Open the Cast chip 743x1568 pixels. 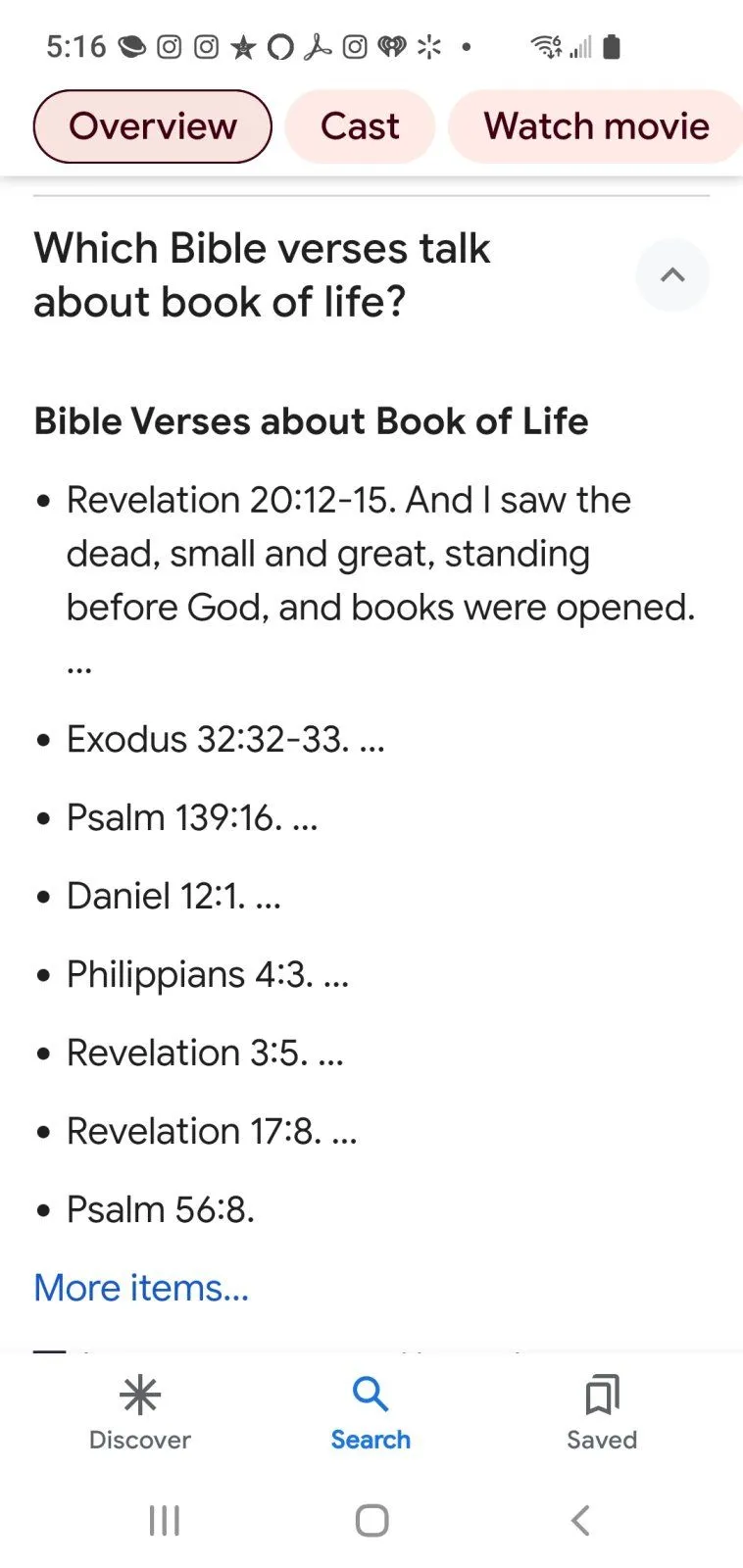point(360,126)
